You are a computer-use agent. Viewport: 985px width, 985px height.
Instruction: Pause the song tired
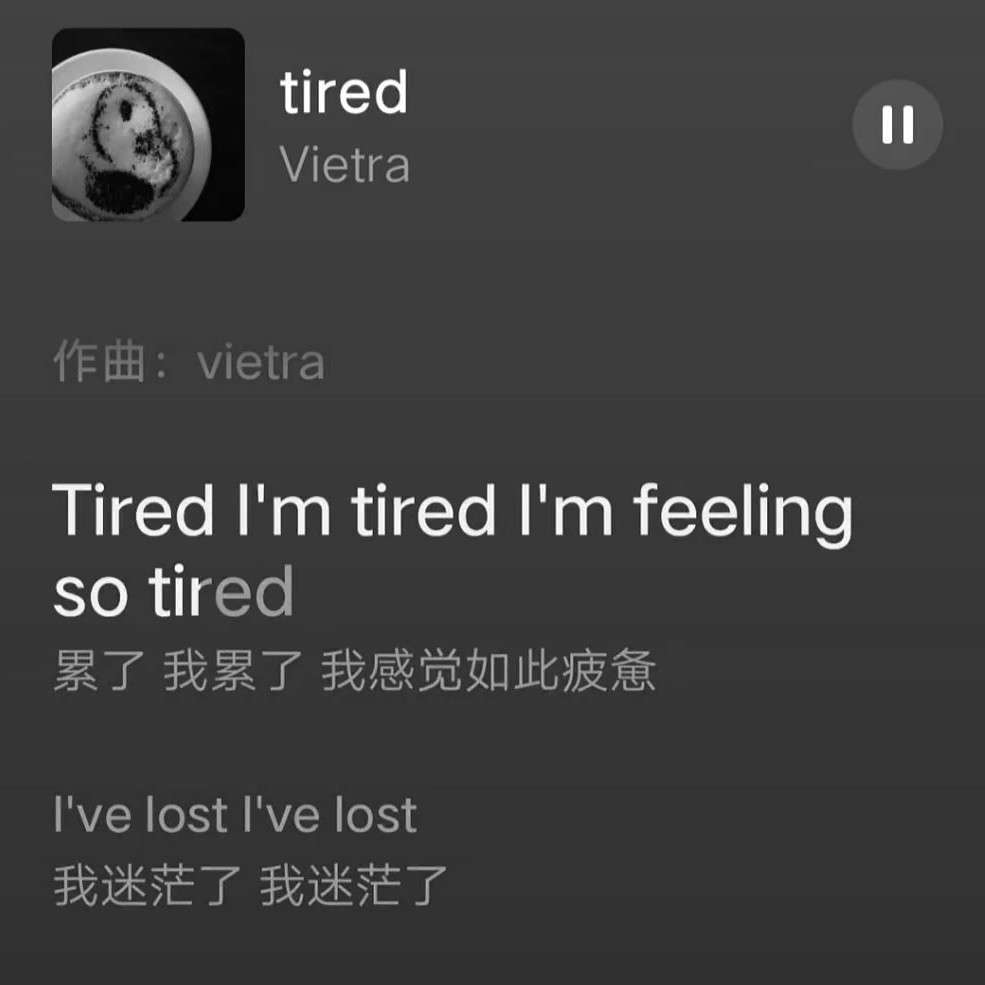(897, 125)
